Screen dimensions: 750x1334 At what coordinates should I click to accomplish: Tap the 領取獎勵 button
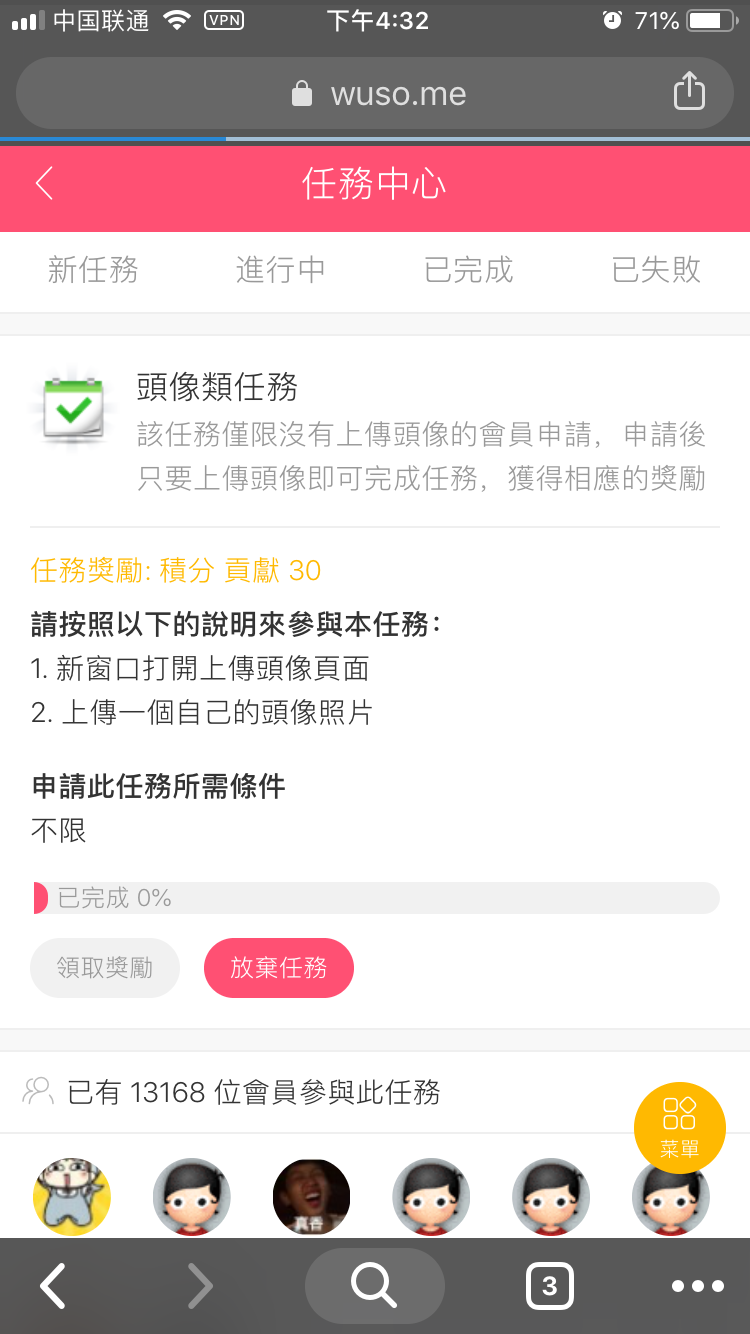(x=105, y=968)
